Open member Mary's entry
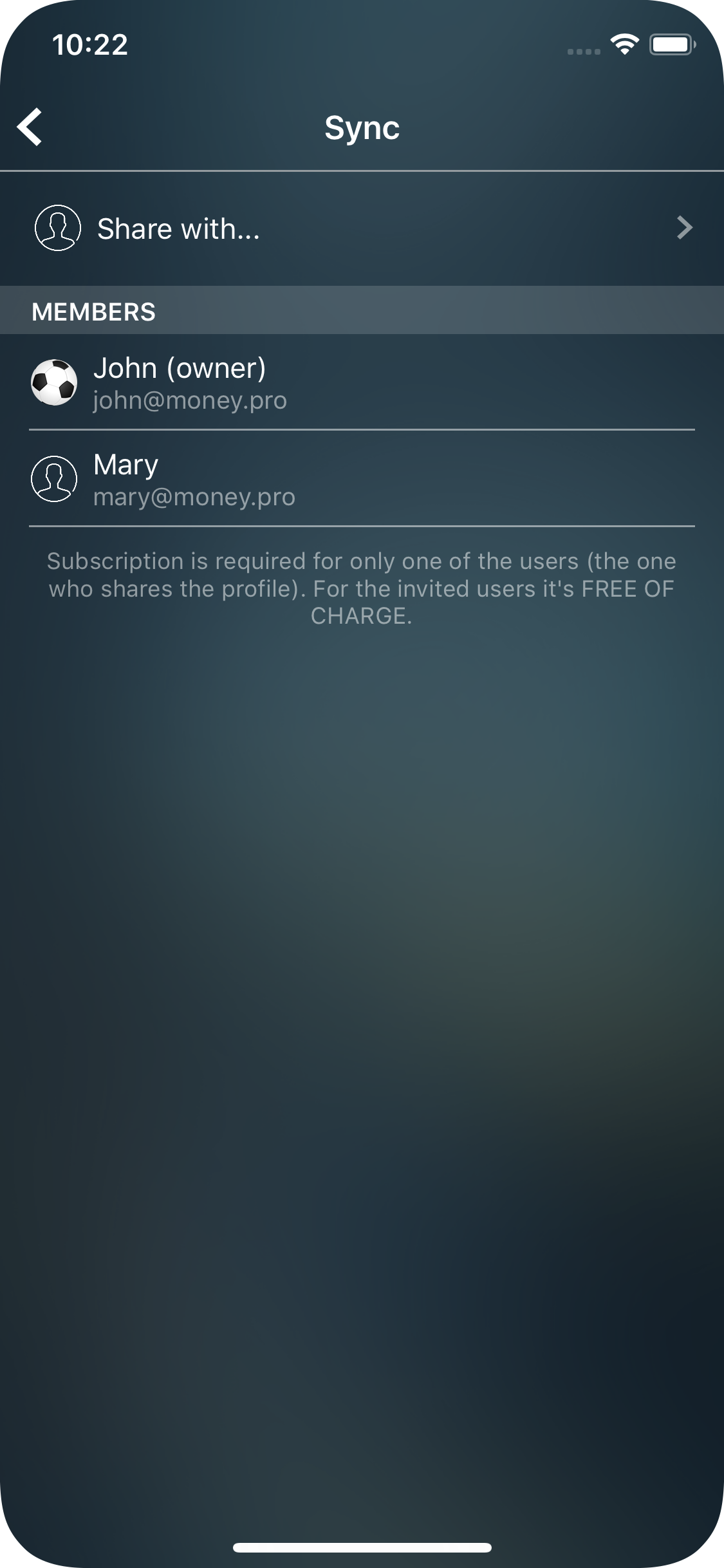The height and width of the screenshot is (1568, 724). point(362,479)
